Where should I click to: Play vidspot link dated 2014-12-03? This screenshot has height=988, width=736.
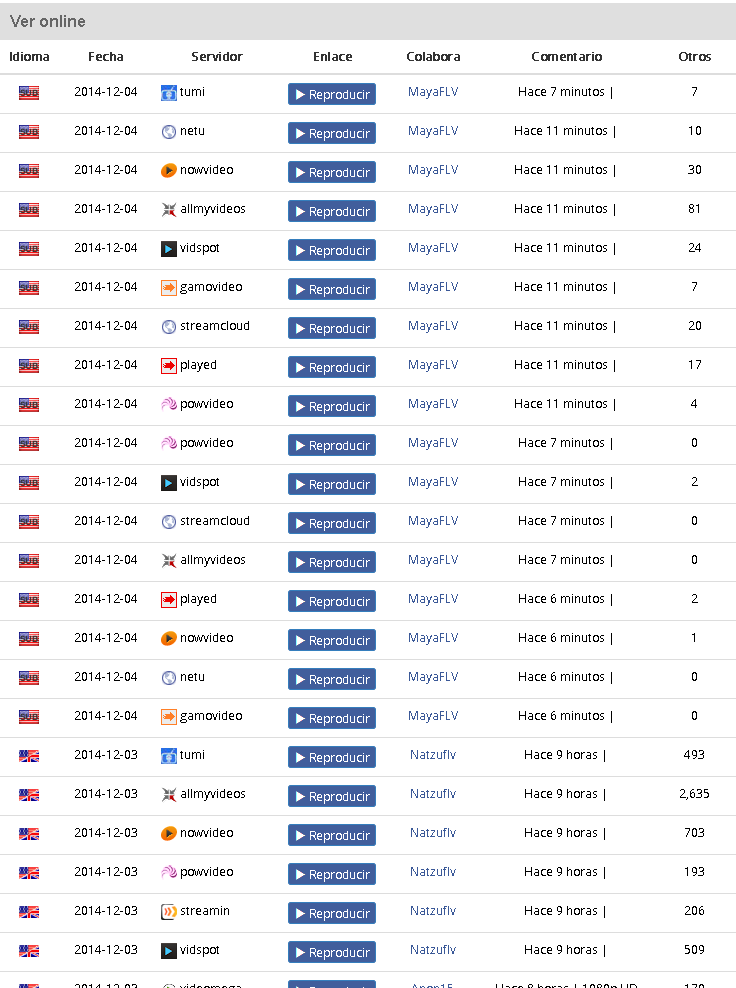pyautogui.click(x=332, y=952)
